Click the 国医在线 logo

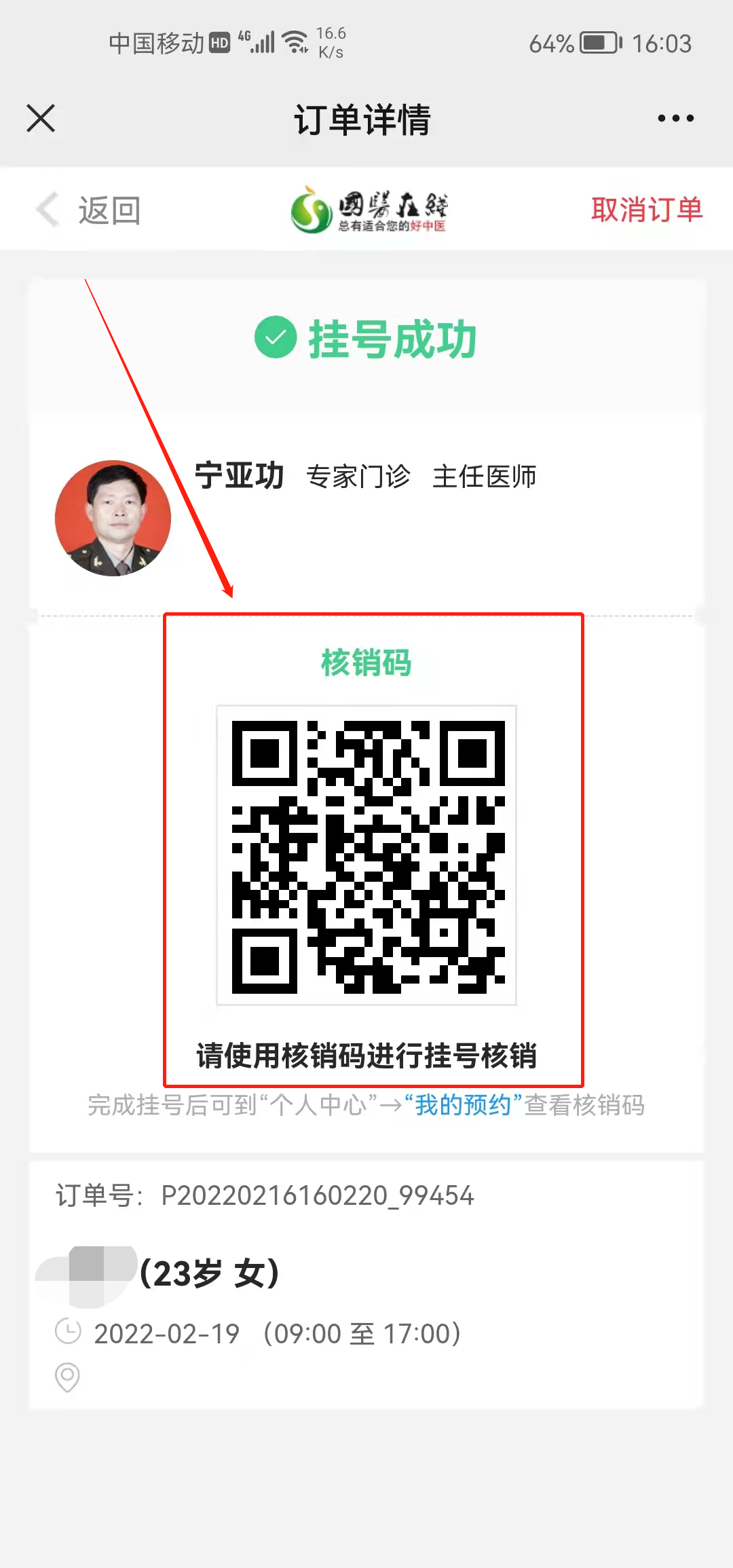coord(370,209)
